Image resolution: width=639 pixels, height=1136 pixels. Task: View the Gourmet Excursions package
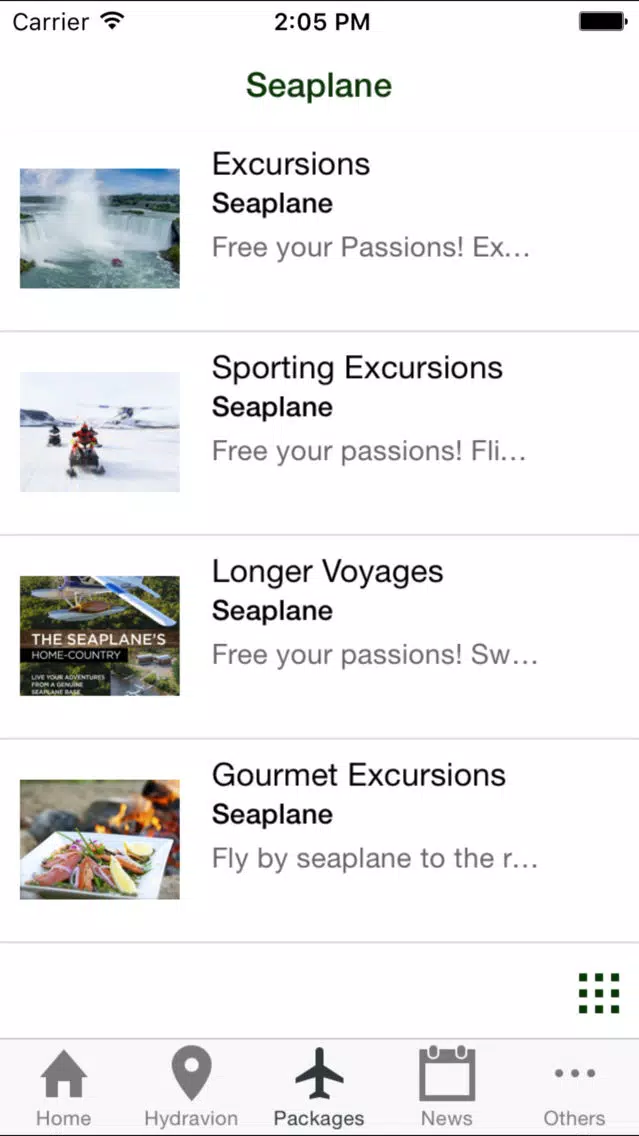(320, 840)
